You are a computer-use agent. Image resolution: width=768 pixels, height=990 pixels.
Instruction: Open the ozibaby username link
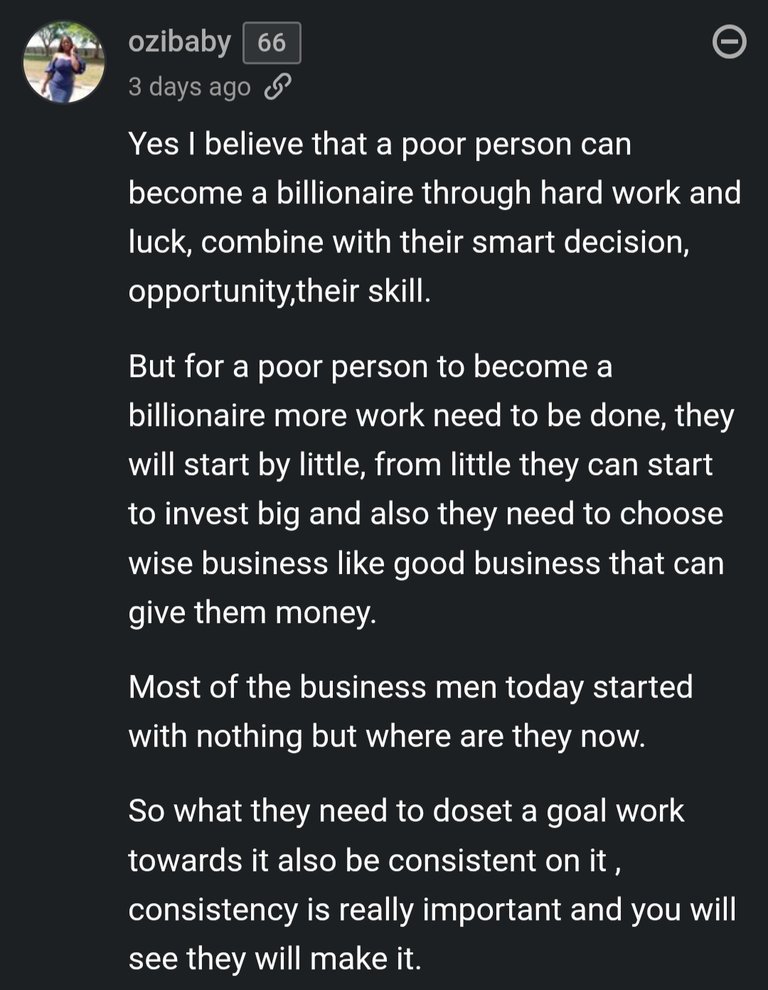180,42
